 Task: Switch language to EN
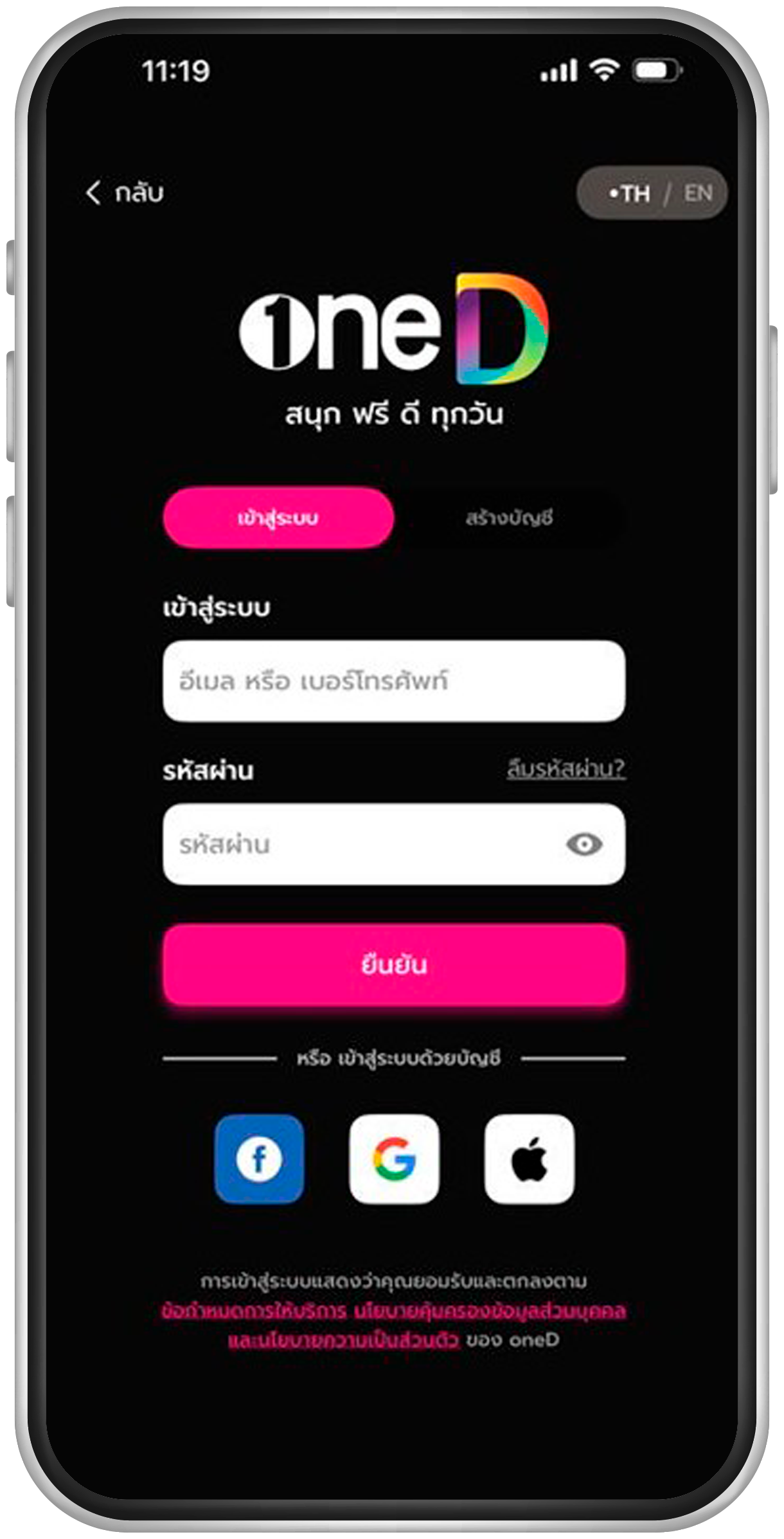click(x=697, y=193)
